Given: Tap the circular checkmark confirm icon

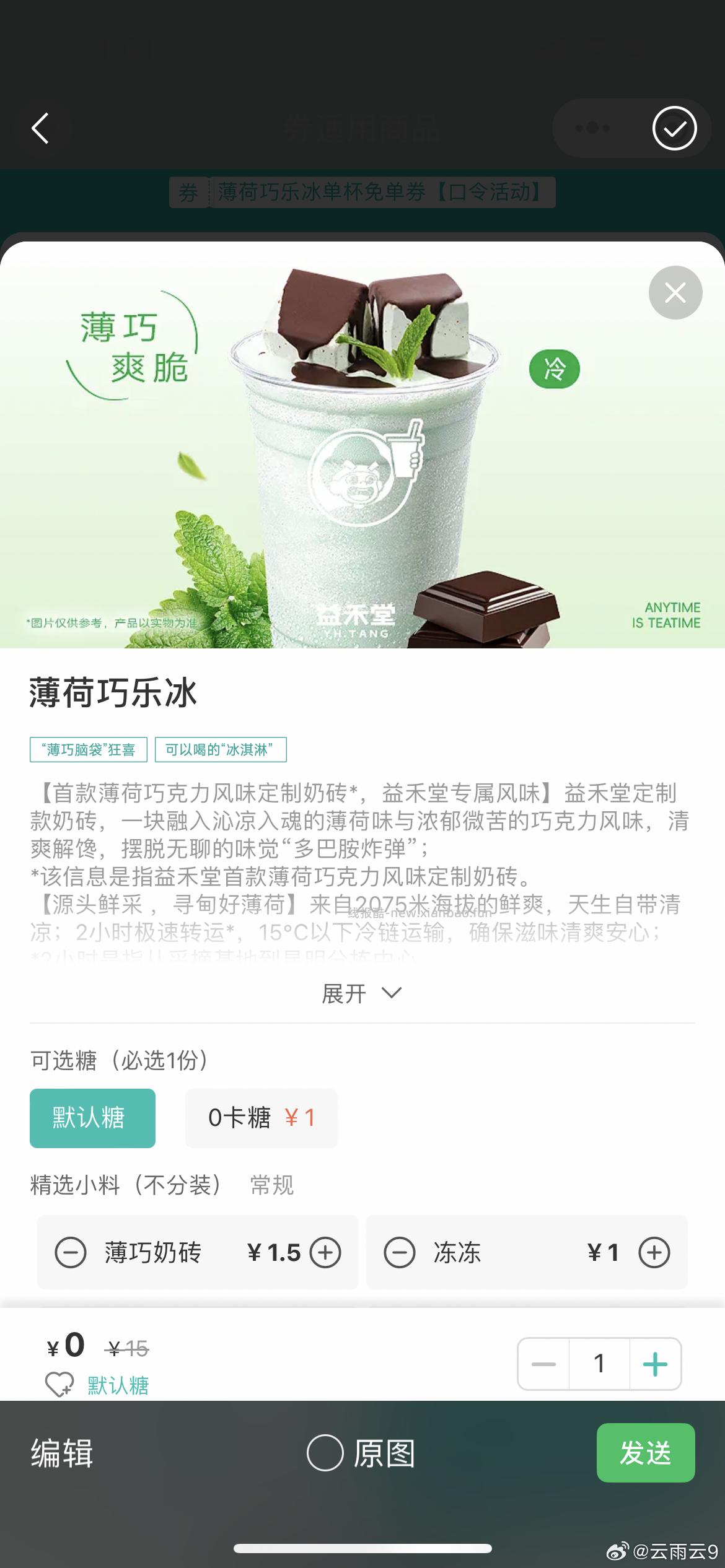Looking at the screenshot, I should pyautogui.click(x=675, y=129).
